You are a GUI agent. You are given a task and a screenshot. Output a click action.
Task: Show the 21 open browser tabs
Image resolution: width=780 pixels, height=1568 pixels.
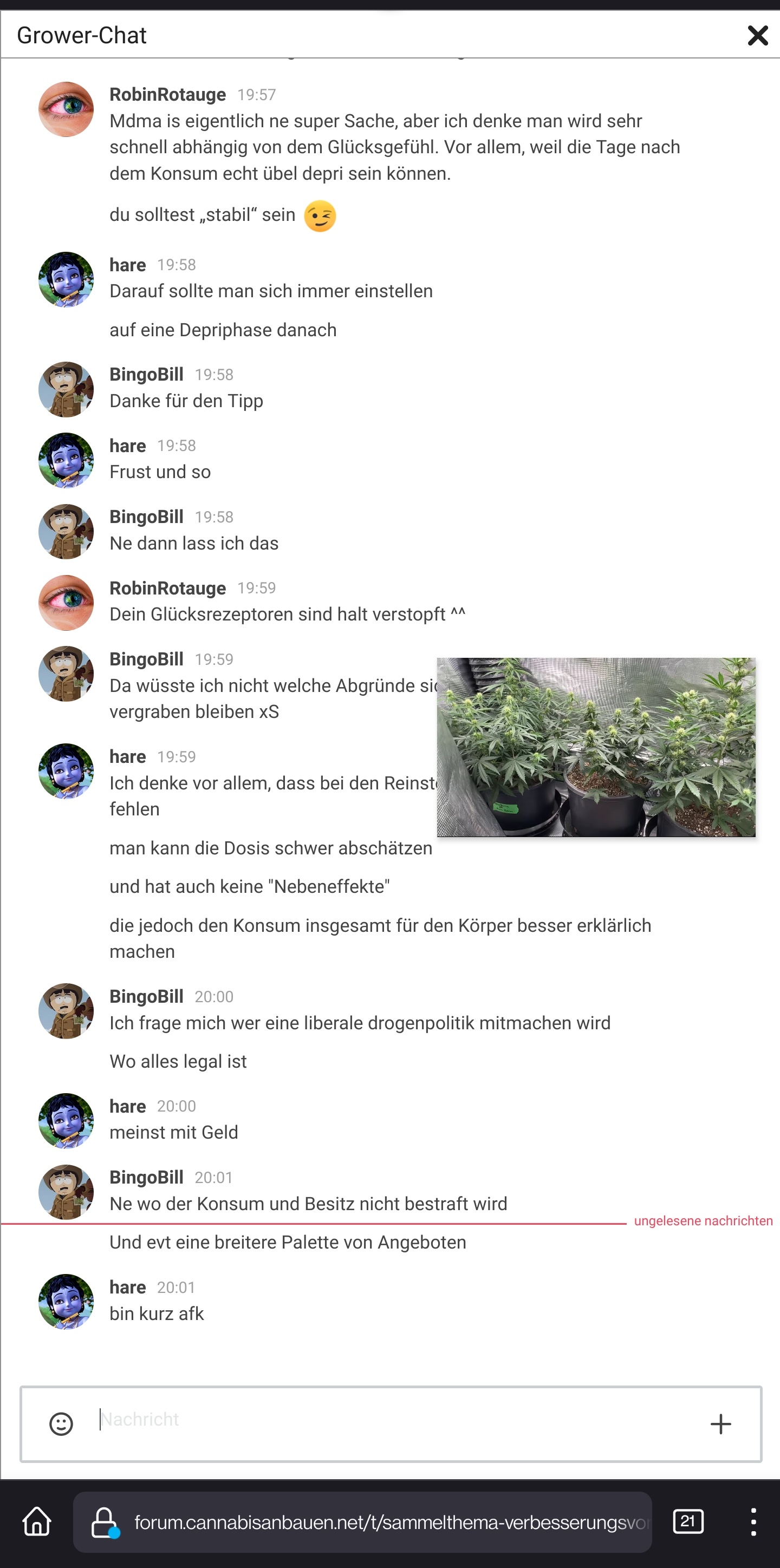tap(688, 1522)
